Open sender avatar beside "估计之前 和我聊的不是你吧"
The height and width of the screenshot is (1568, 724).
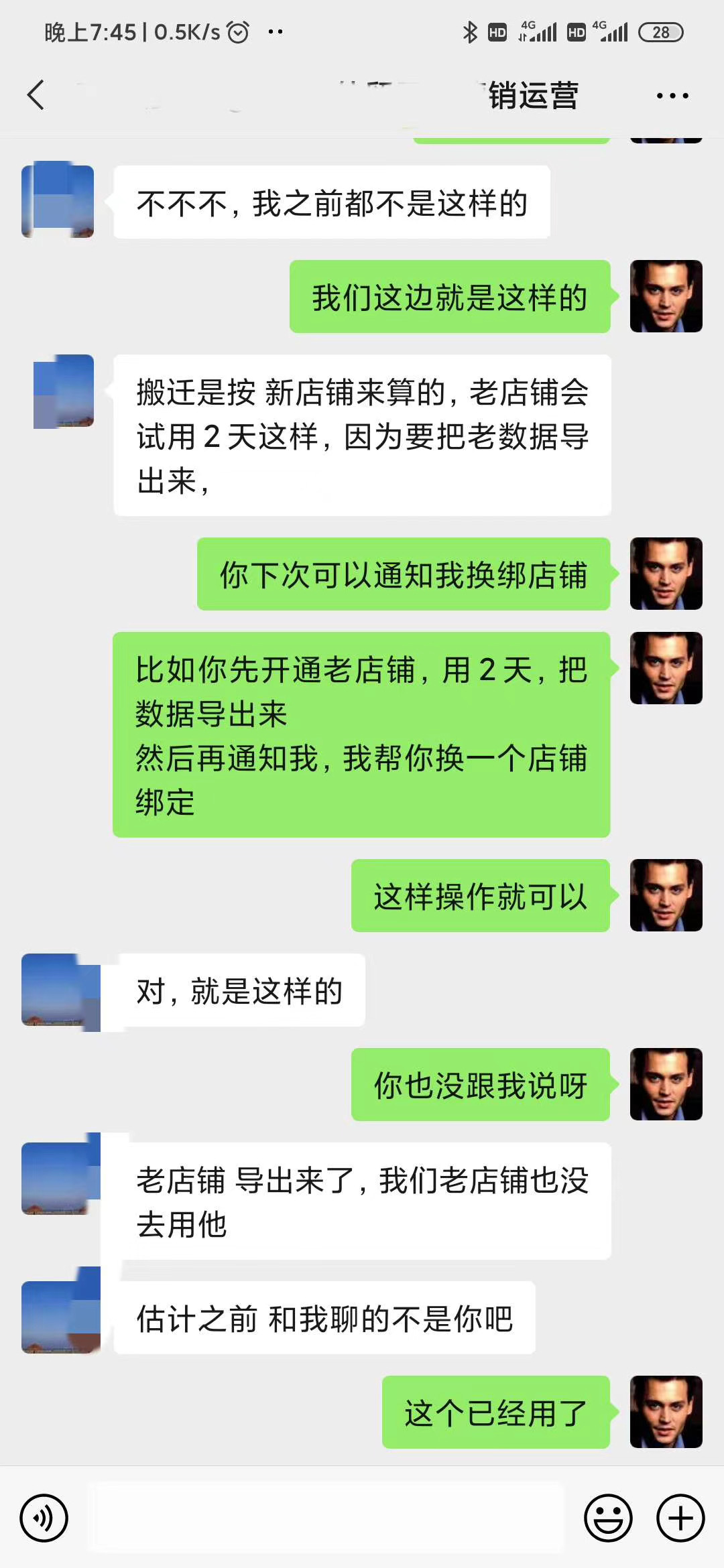tap(59, 1317)
